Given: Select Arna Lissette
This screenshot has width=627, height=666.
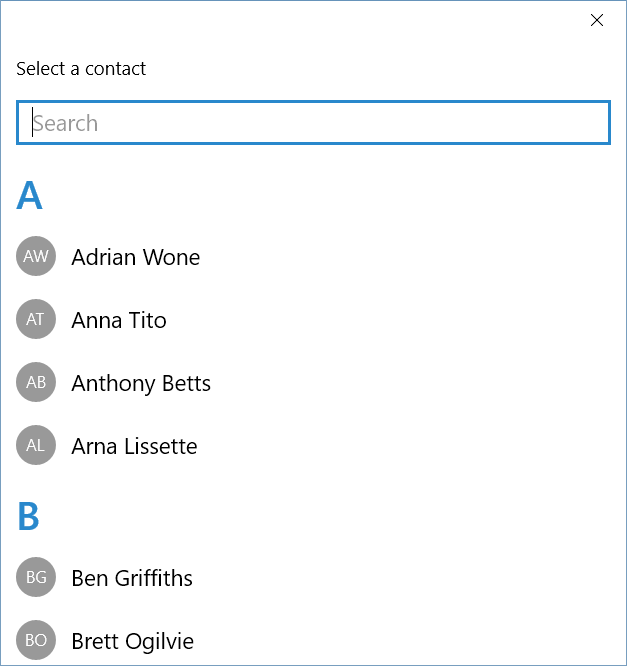Looking at the screenshot, I should coord(134,446).
